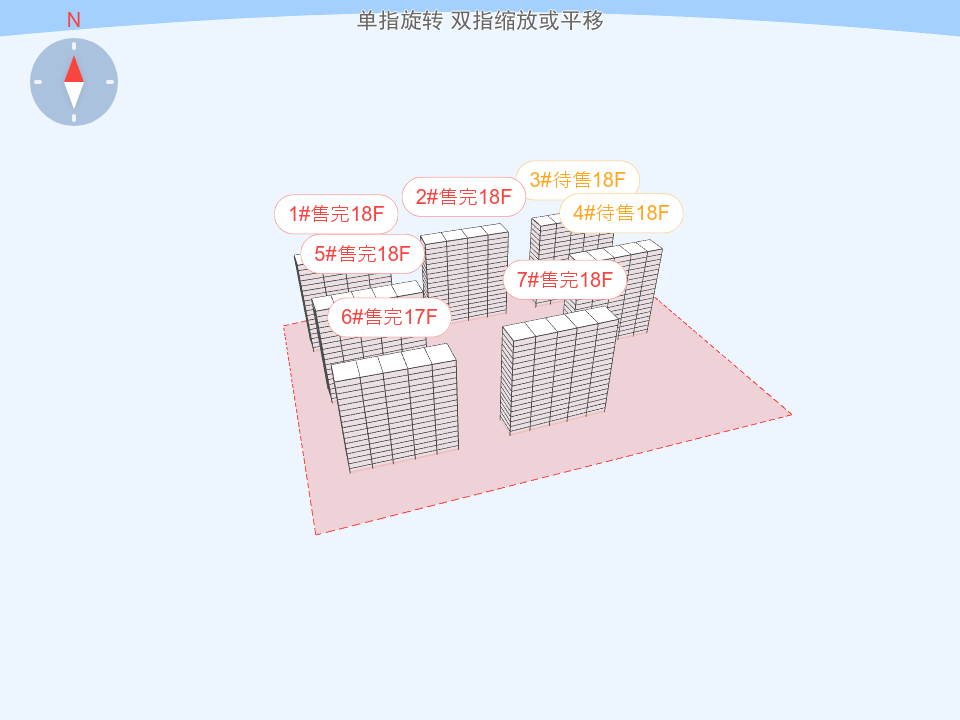Select building 6#售完17F label
The image size is (960, 720).
[389, 318]
